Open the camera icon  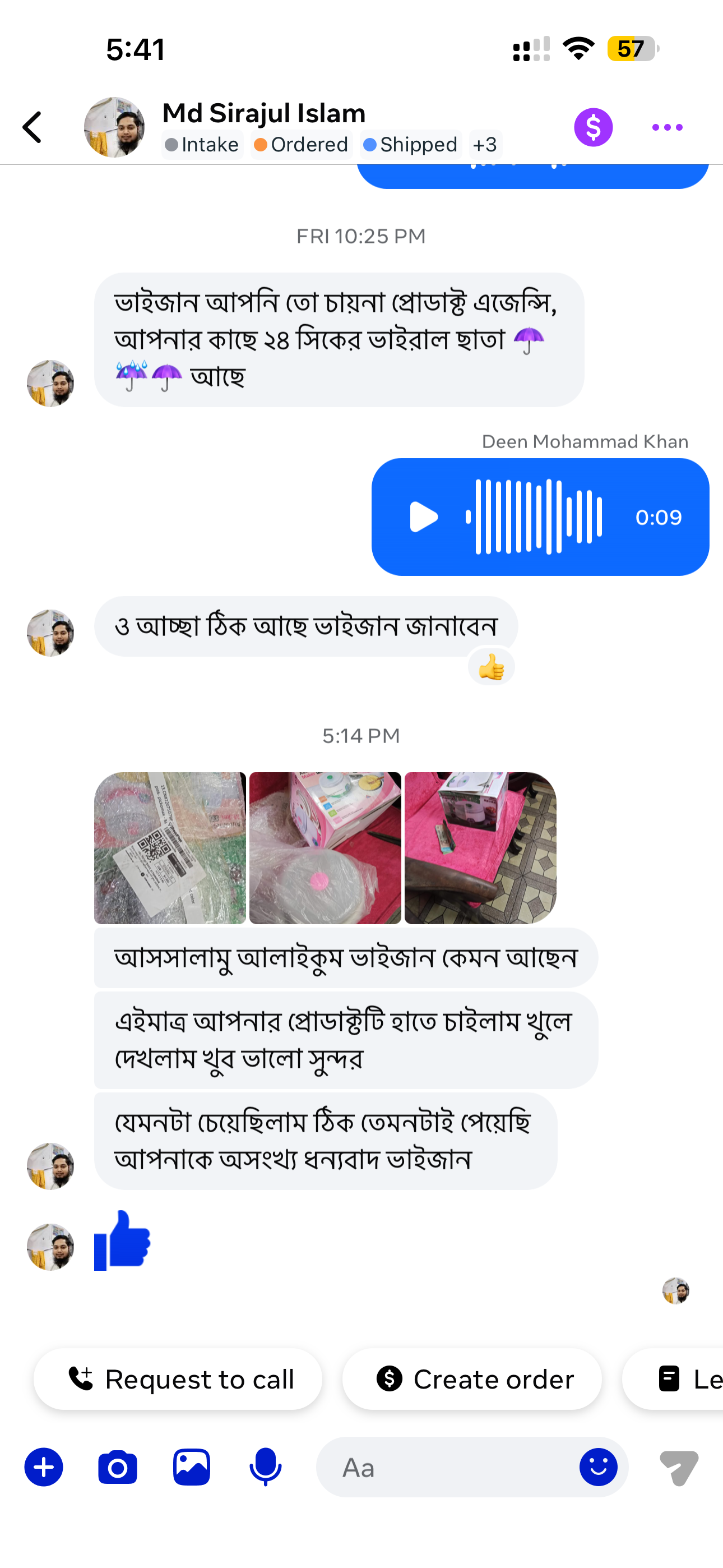118,1467
